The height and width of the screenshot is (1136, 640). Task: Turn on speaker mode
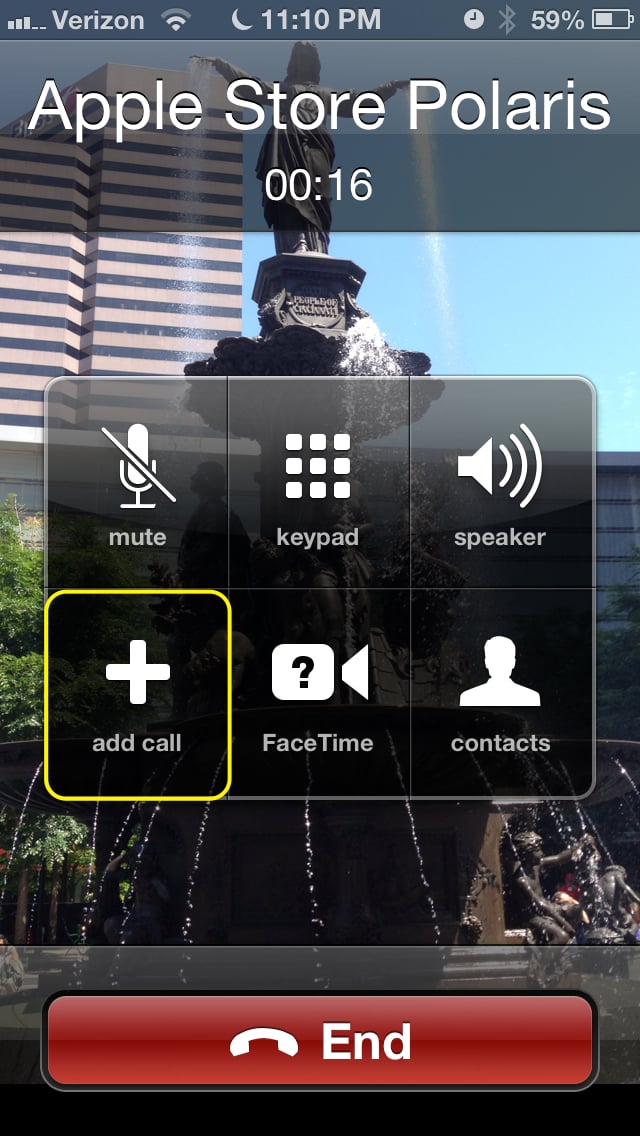(x=500, y=483)
